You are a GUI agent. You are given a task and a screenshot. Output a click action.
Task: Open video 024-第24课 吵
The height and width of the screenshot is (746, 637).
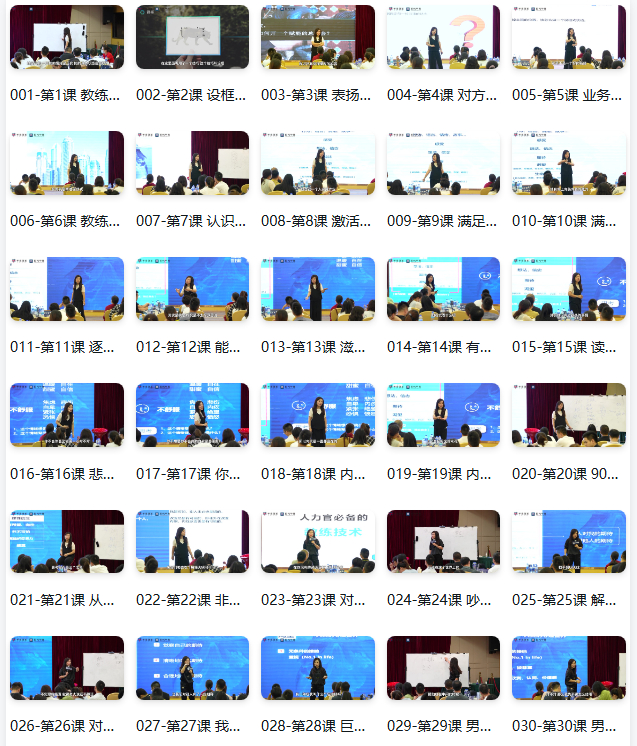click(443, 541)
